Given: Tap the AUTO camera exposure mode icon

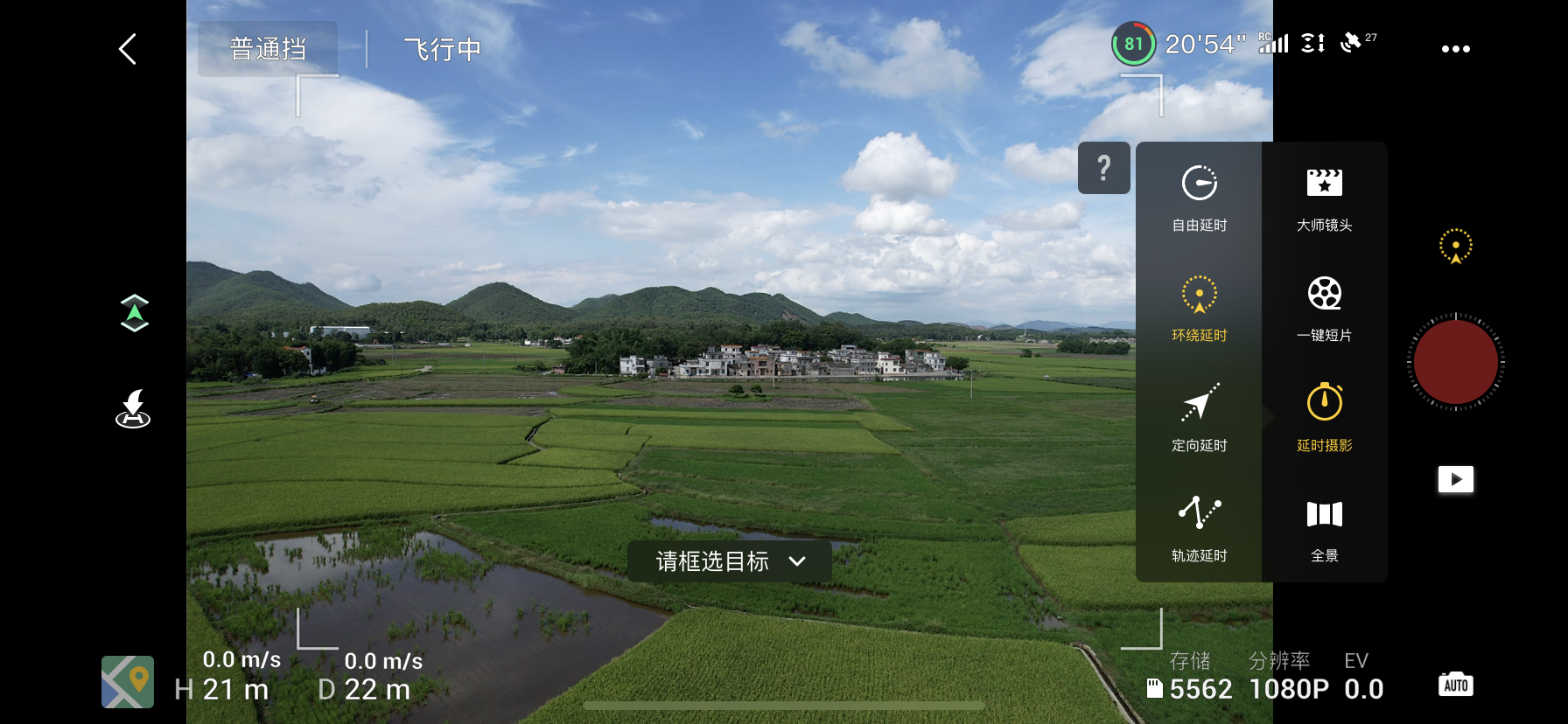Looking at the screenshot, I should pyautogui.click(x=1455, y=685).
